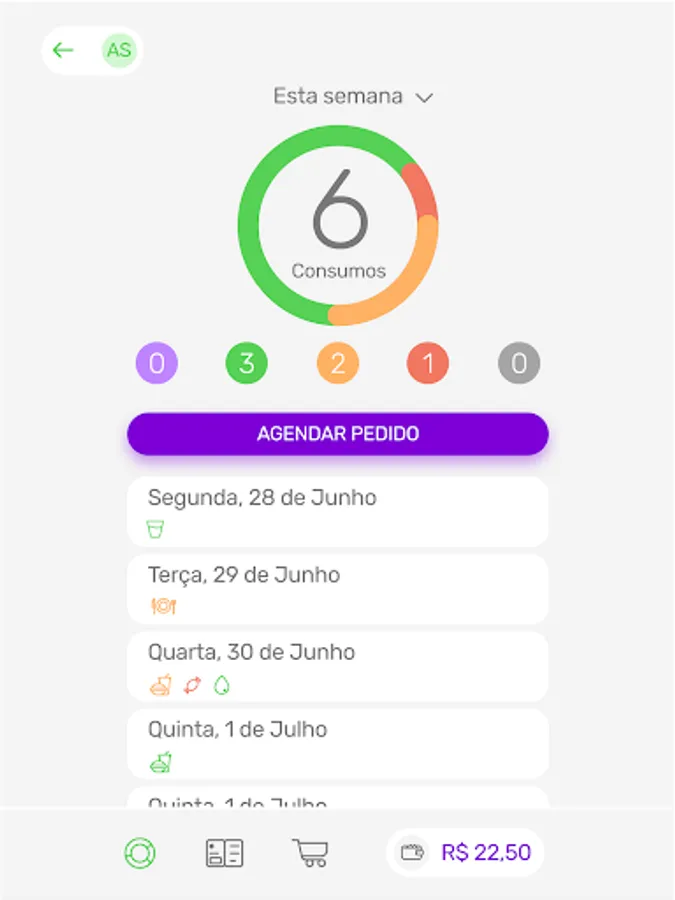Open Quarta, 30 de Junho entry
Screen dimensions: 675x900
point(337,666)
